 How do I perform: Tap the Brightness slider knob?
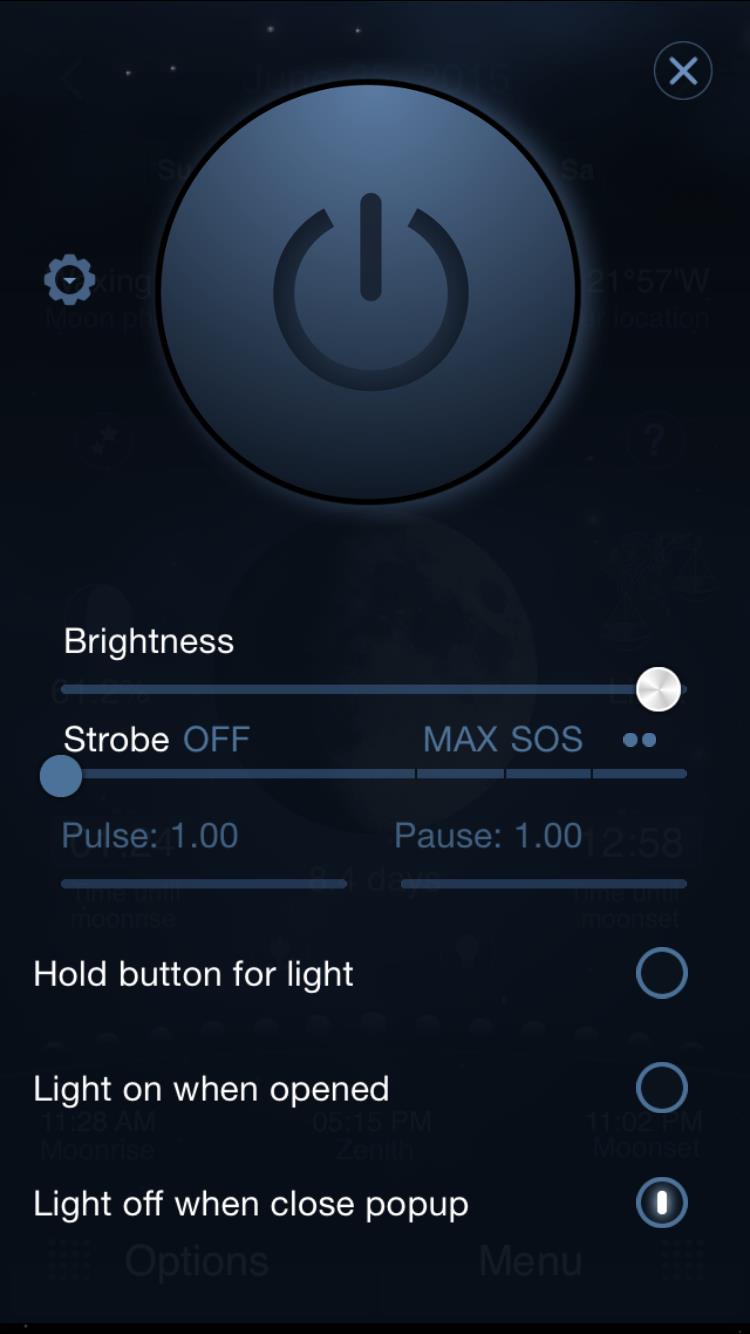click(659, 689)
